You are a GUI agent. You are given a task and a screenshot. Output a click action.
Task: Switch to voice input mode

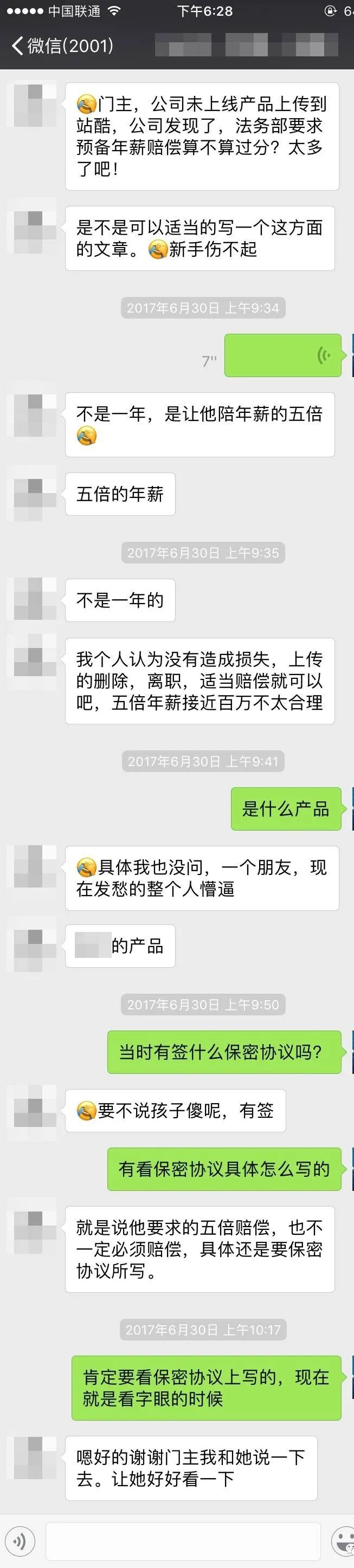click(20, 1542)
